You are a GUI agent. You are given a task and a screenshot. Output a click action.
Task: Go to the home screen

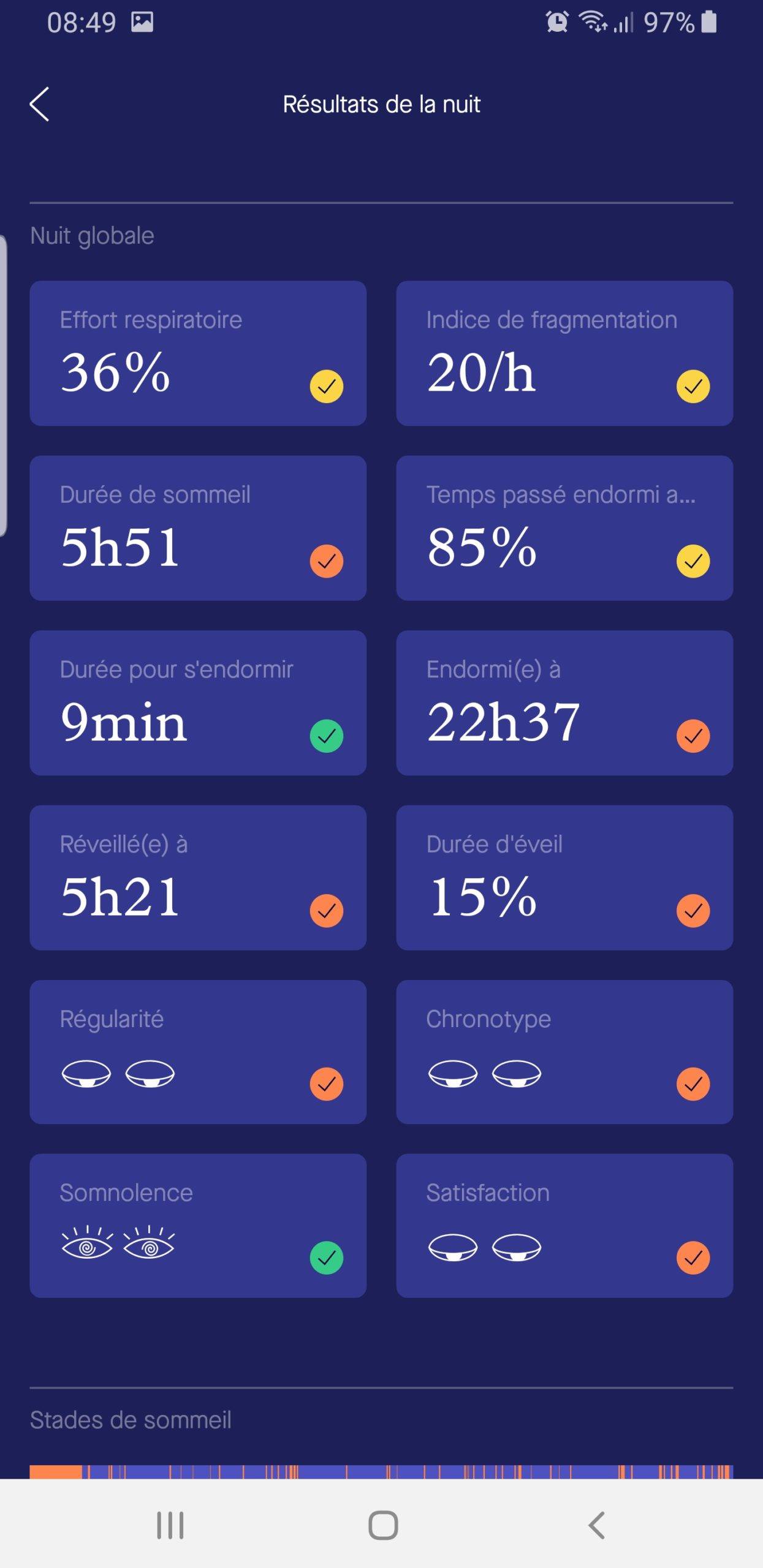click(x=383, y=1525)
